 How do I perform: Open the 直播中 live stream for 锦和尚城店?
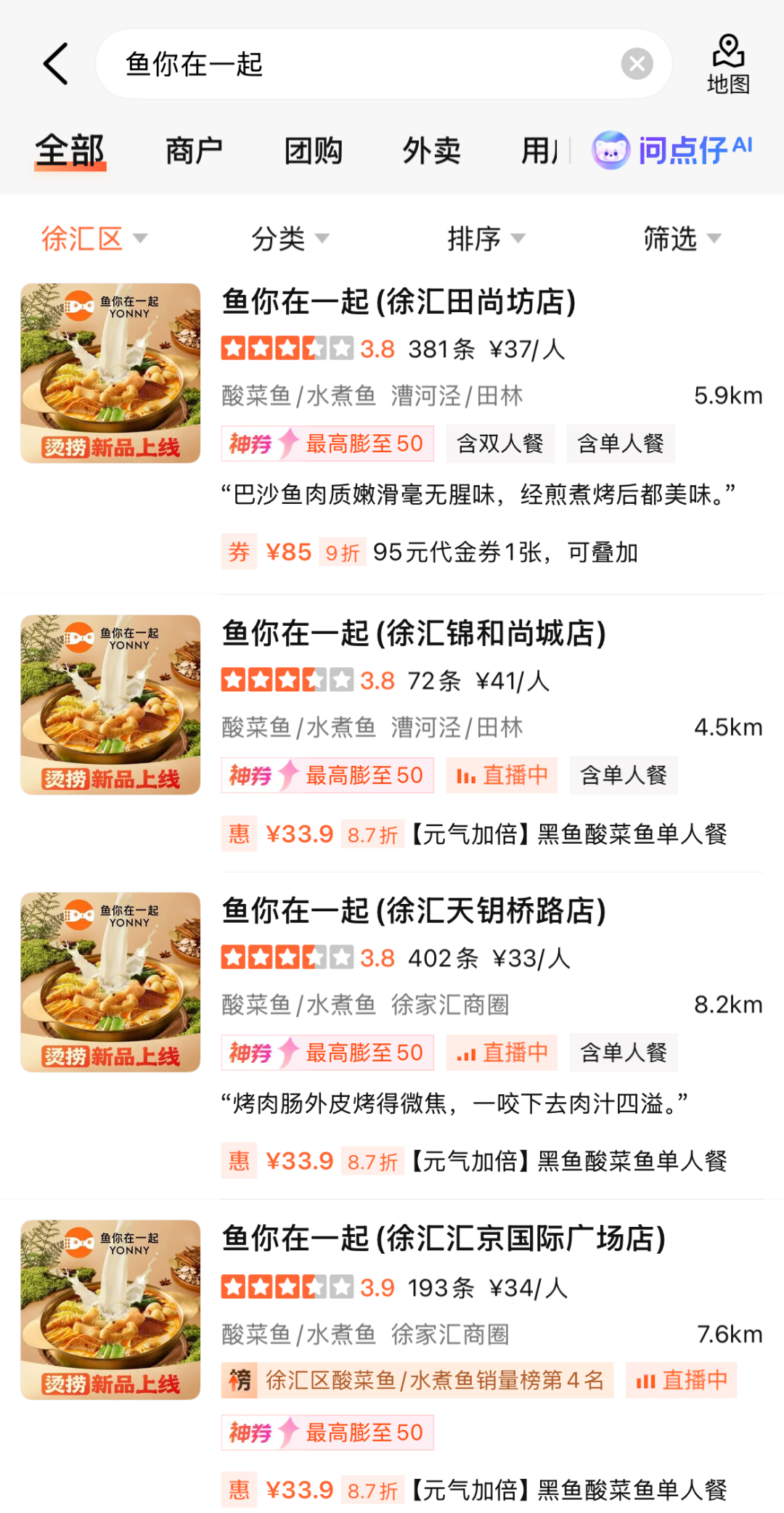[502, 775]
